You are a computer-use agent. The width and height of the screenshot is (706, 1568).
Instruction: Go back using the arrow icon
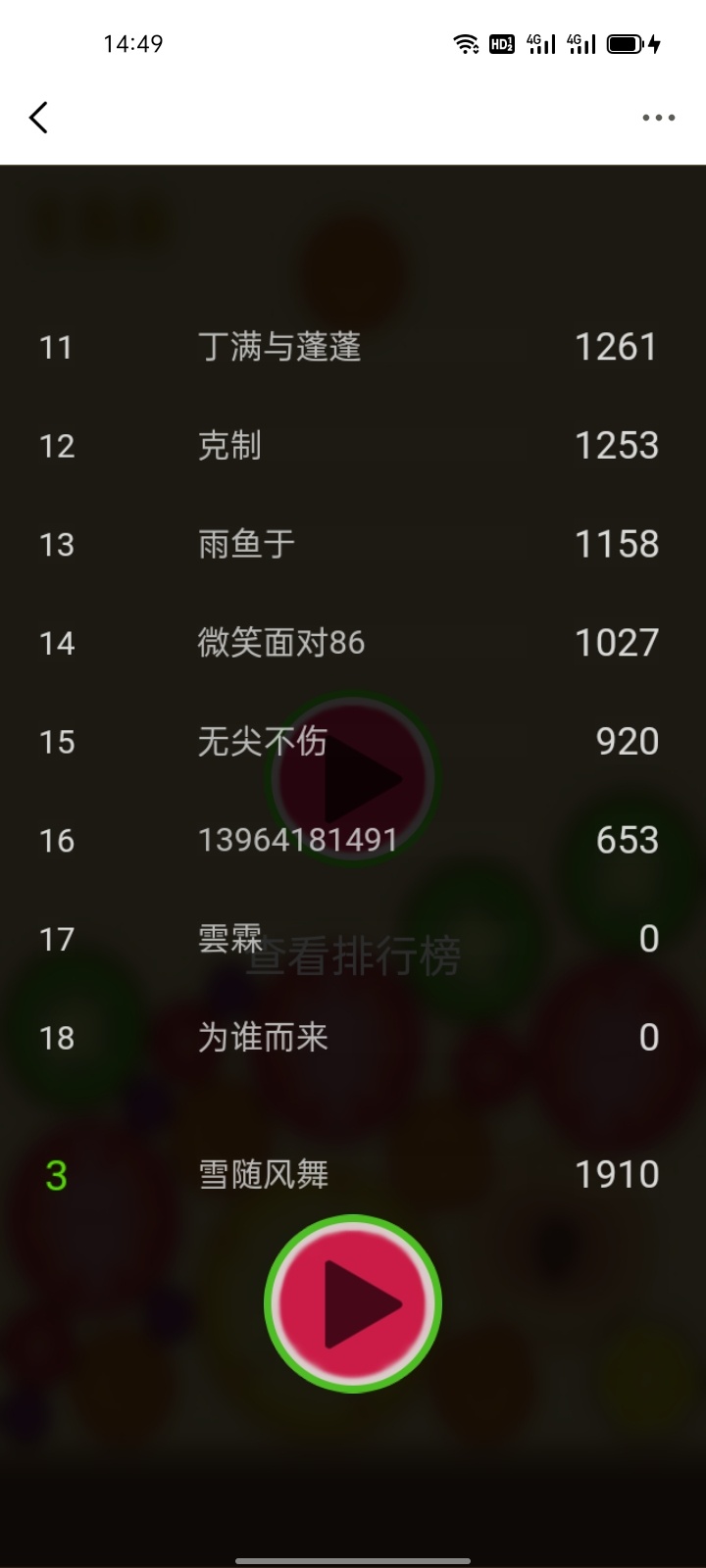[x=39, y=118]
